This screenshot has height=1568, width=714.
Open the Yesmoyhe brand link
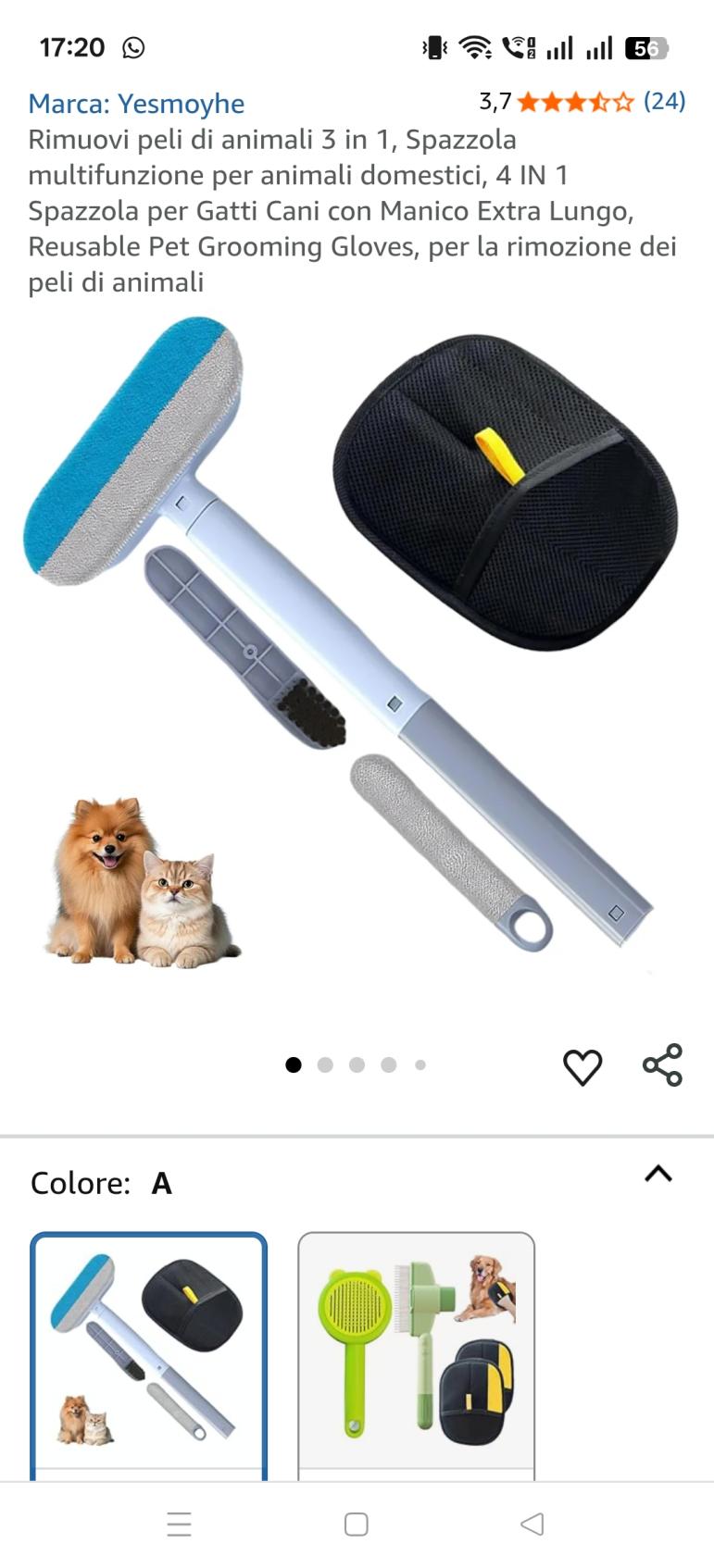(x=136, y=104)
